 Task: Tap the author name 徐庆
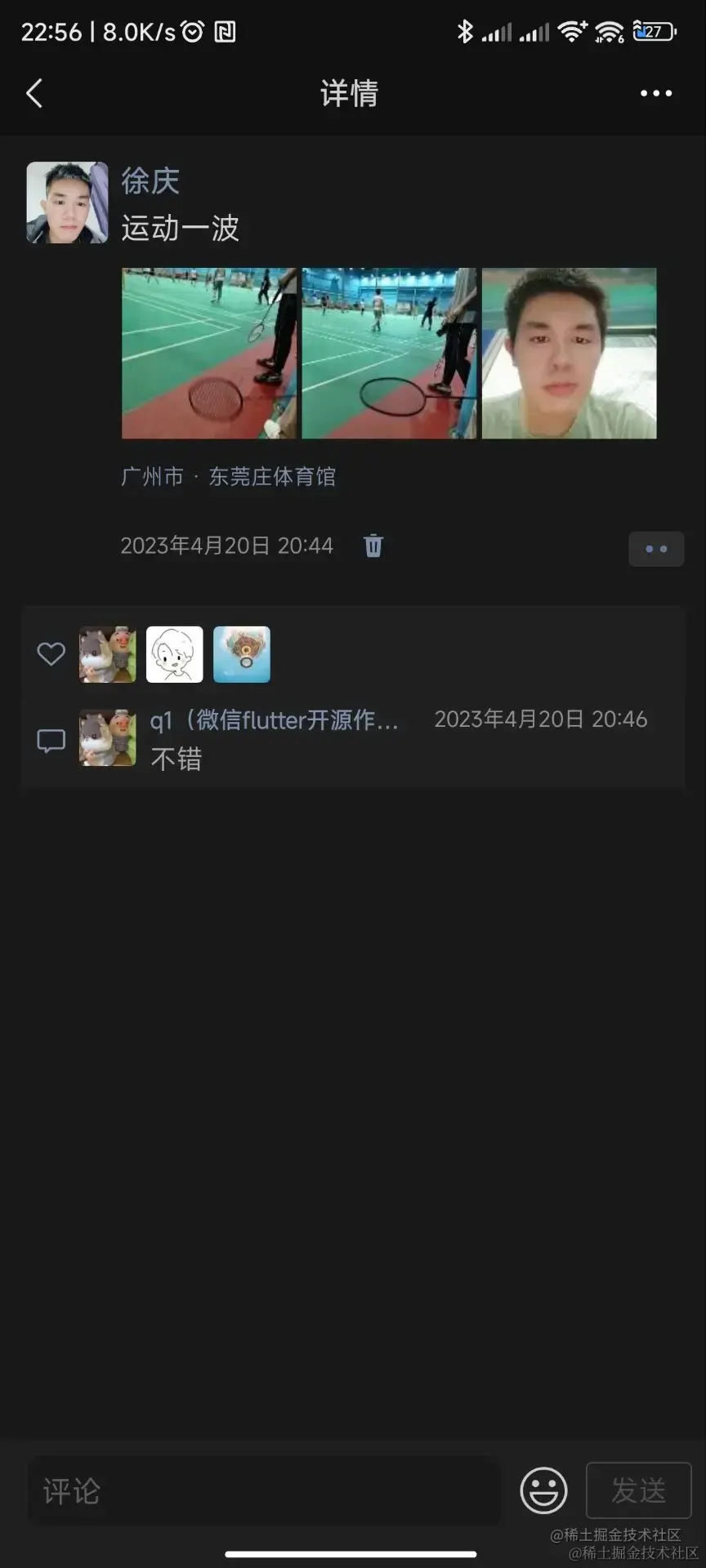pyautogui.click(x=150, y=181)
